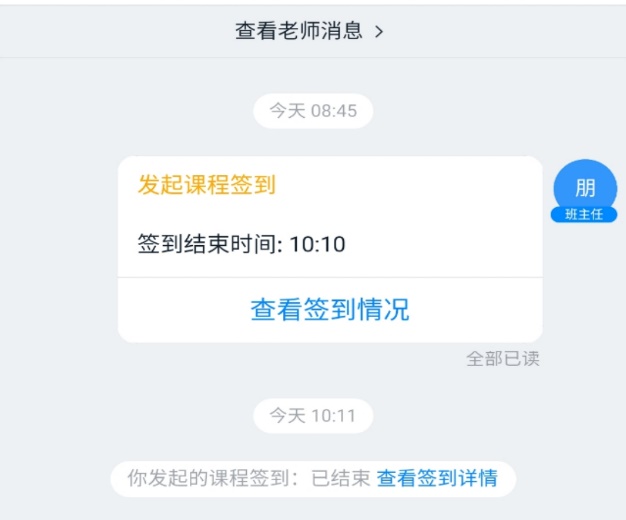The height and width of the screenshot is (520, 626).
Task: Open 查看老师消息 at the top
Action: (x=309, y=30)
